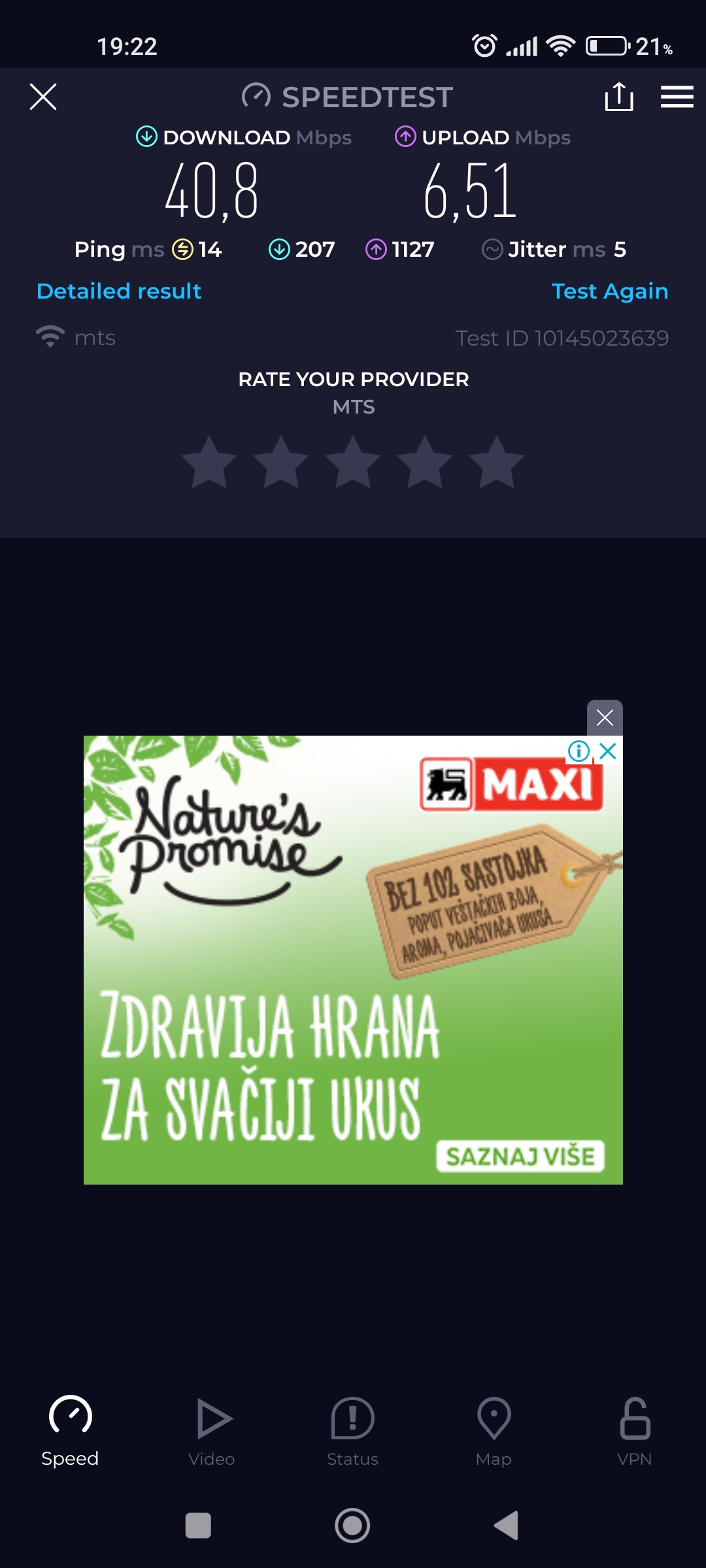This screenshot has width=706, height=1568.
Task: Tap Test Again to rerun test
Action: 609,291
